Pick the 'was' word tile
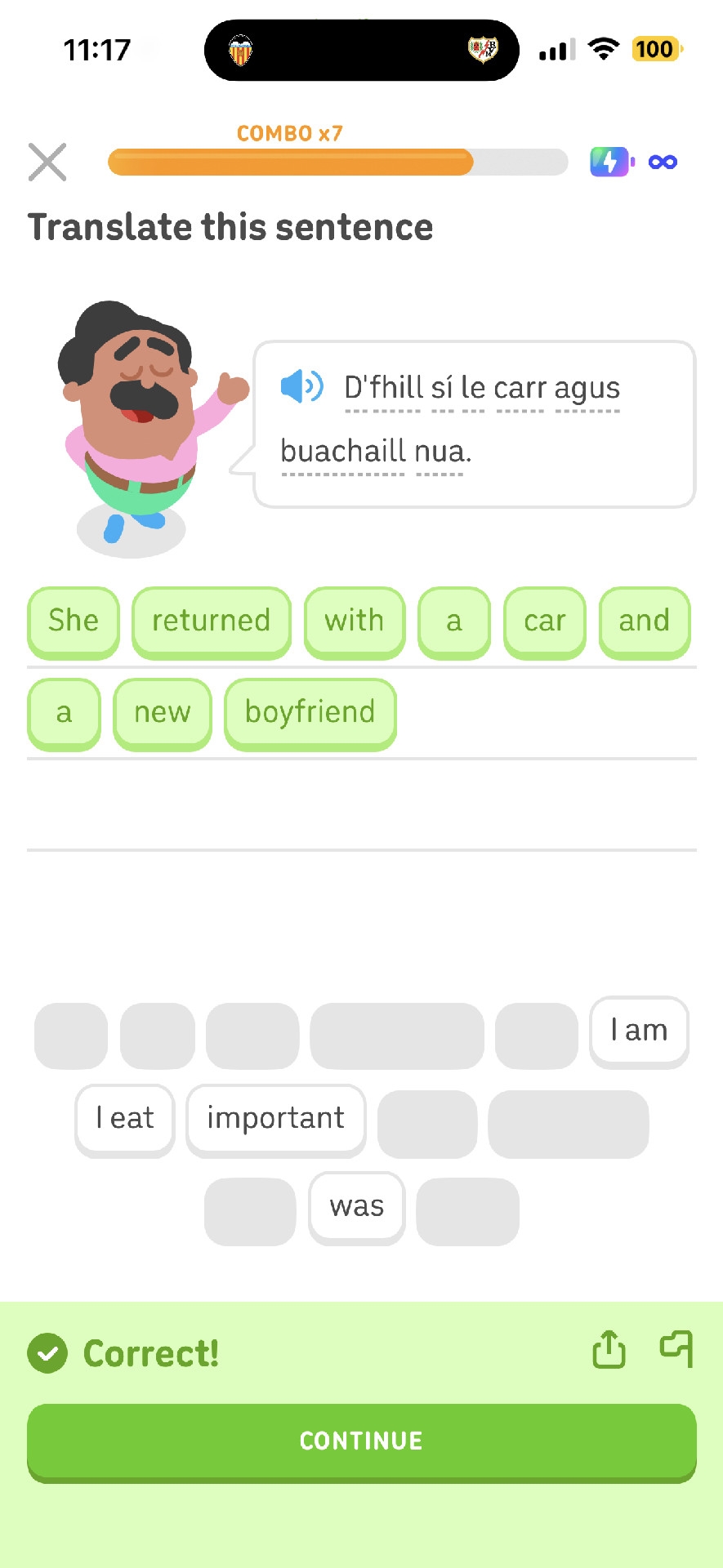 357,1208
